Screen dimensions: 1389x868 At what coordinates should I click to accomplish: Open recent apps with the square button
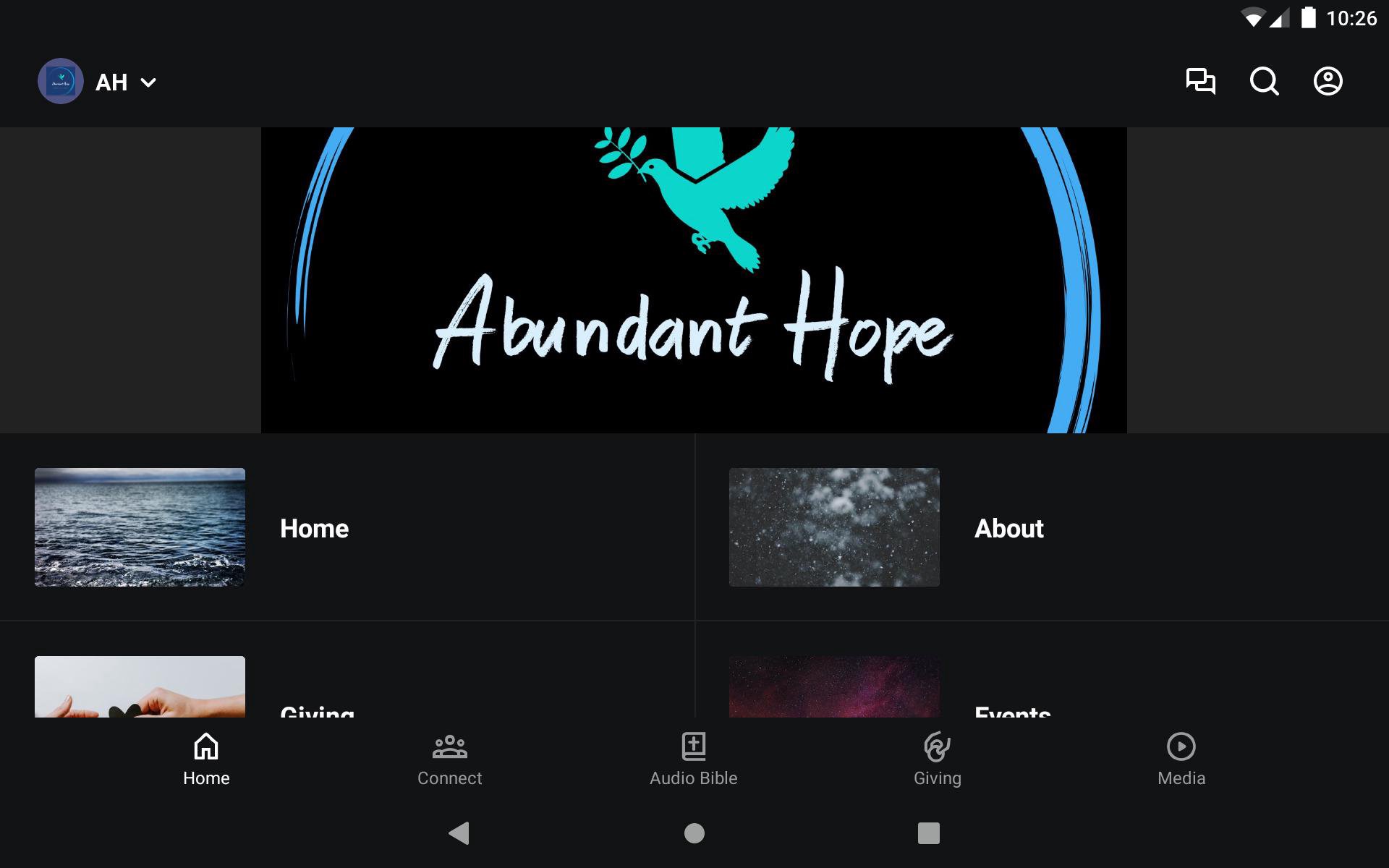pyautogui.click(x=928, y=833)
